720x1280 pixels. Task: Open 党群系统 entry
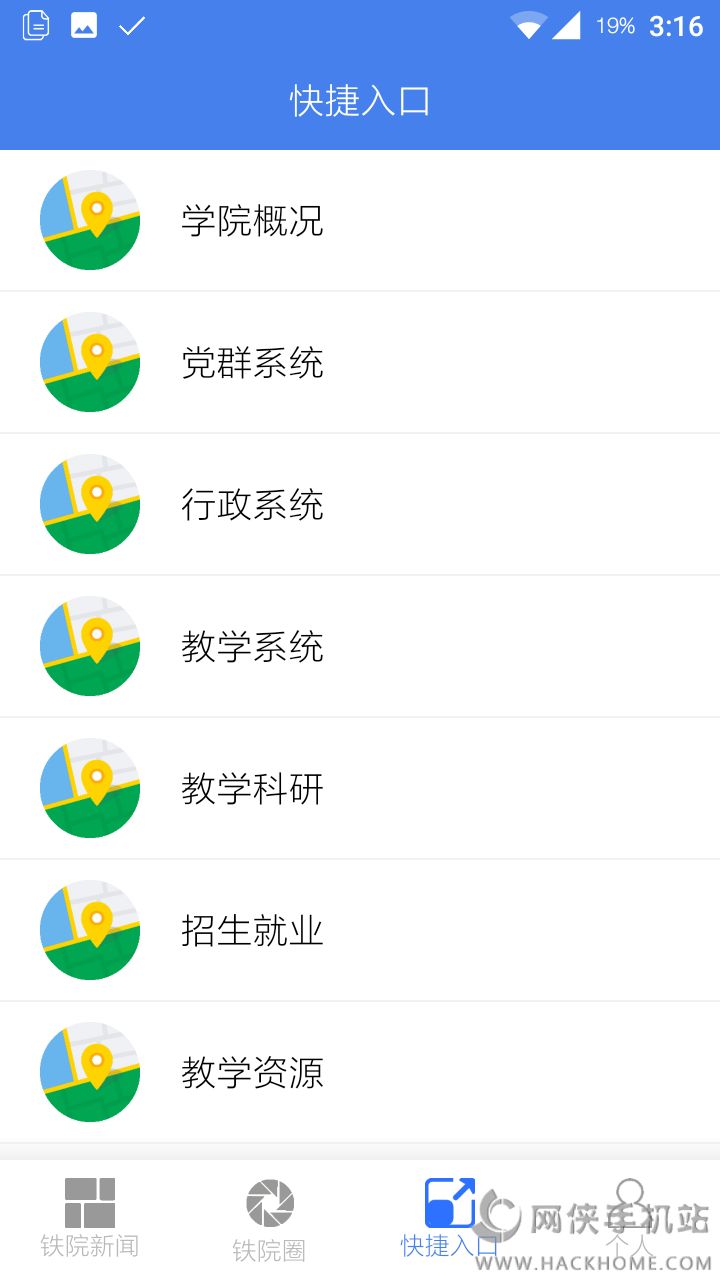pyautogui.click(x=252, y=362)
